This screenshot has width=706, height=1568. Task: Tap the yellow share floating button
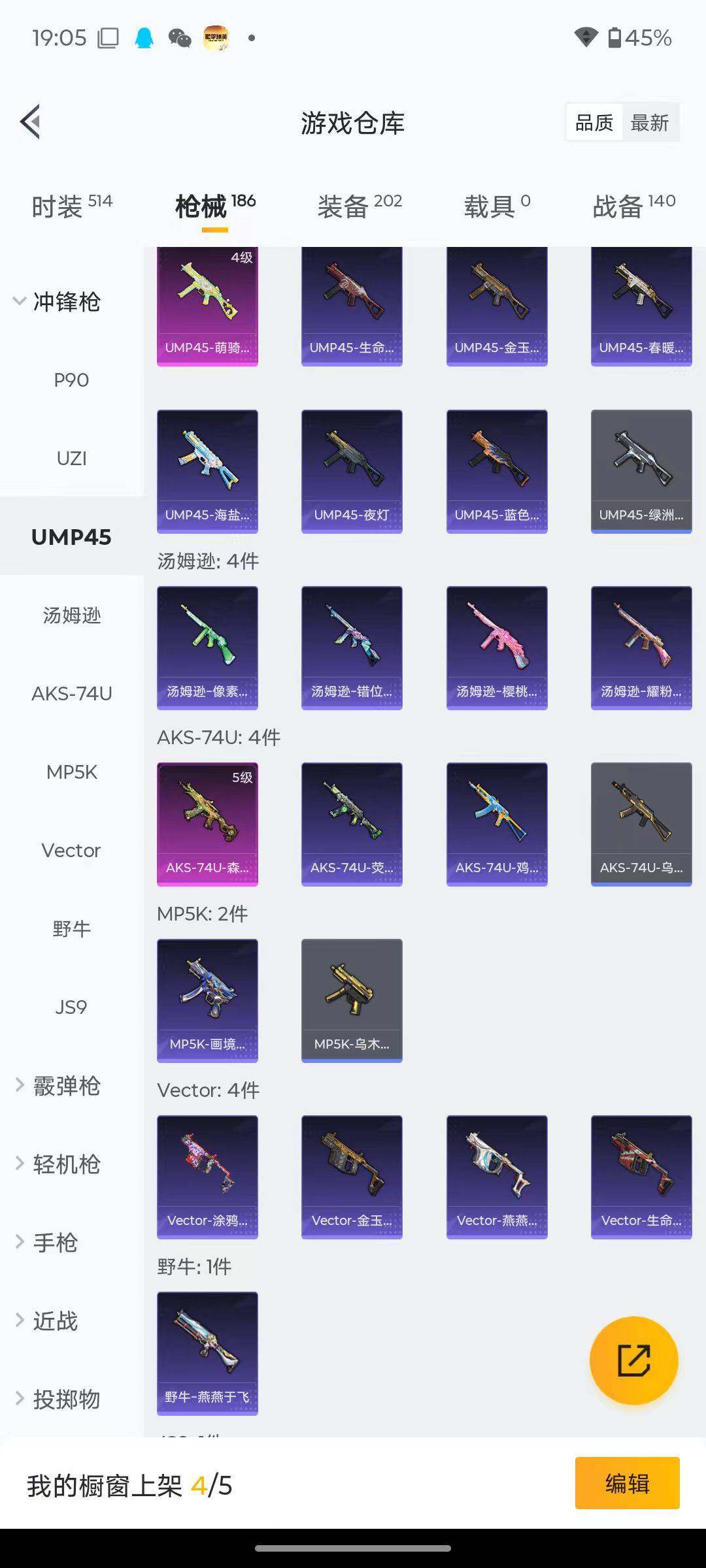tap(633, 1361)
